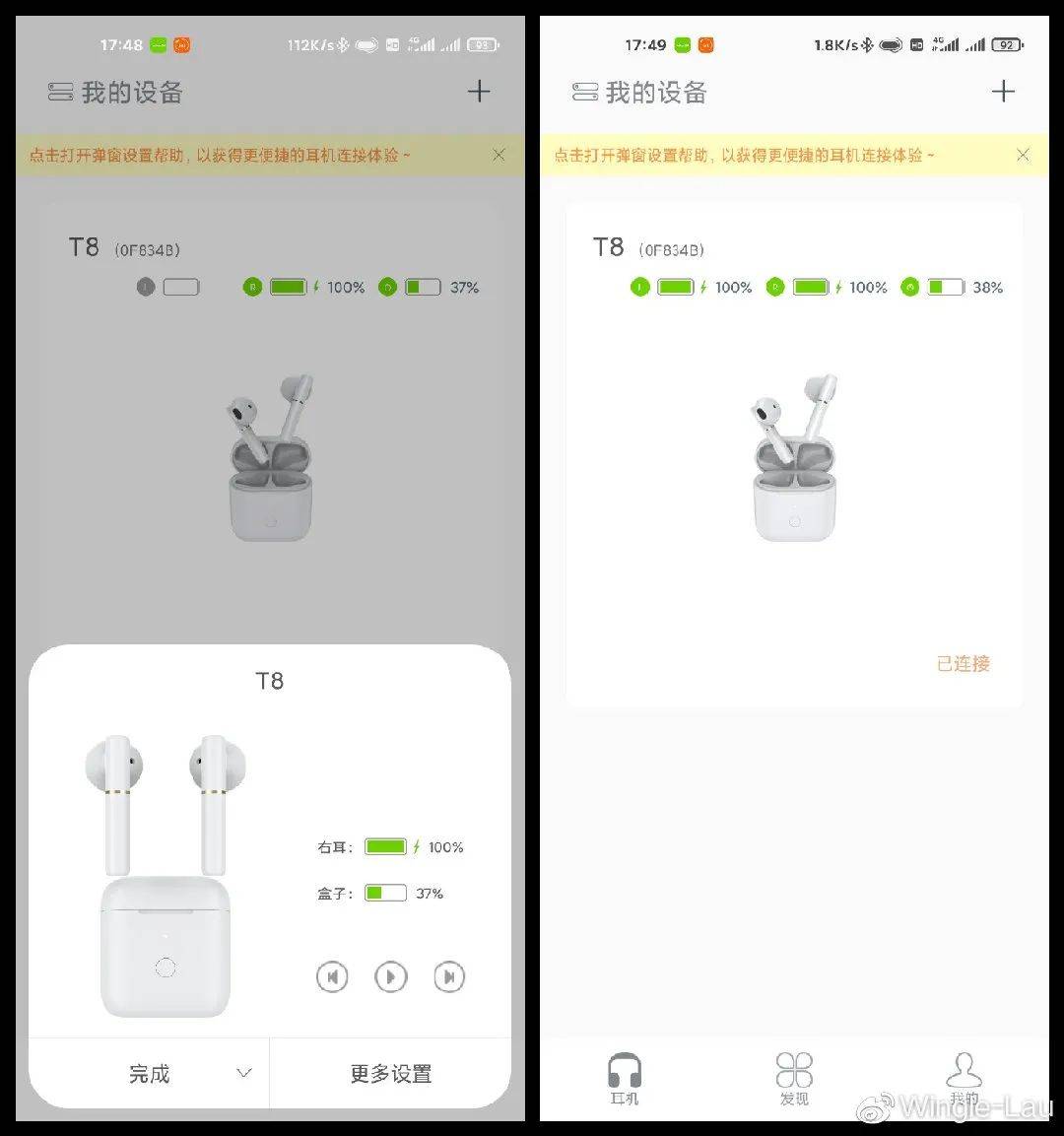
Task: Click the device list icon beside 我的设备
Action: click(61, 91)
